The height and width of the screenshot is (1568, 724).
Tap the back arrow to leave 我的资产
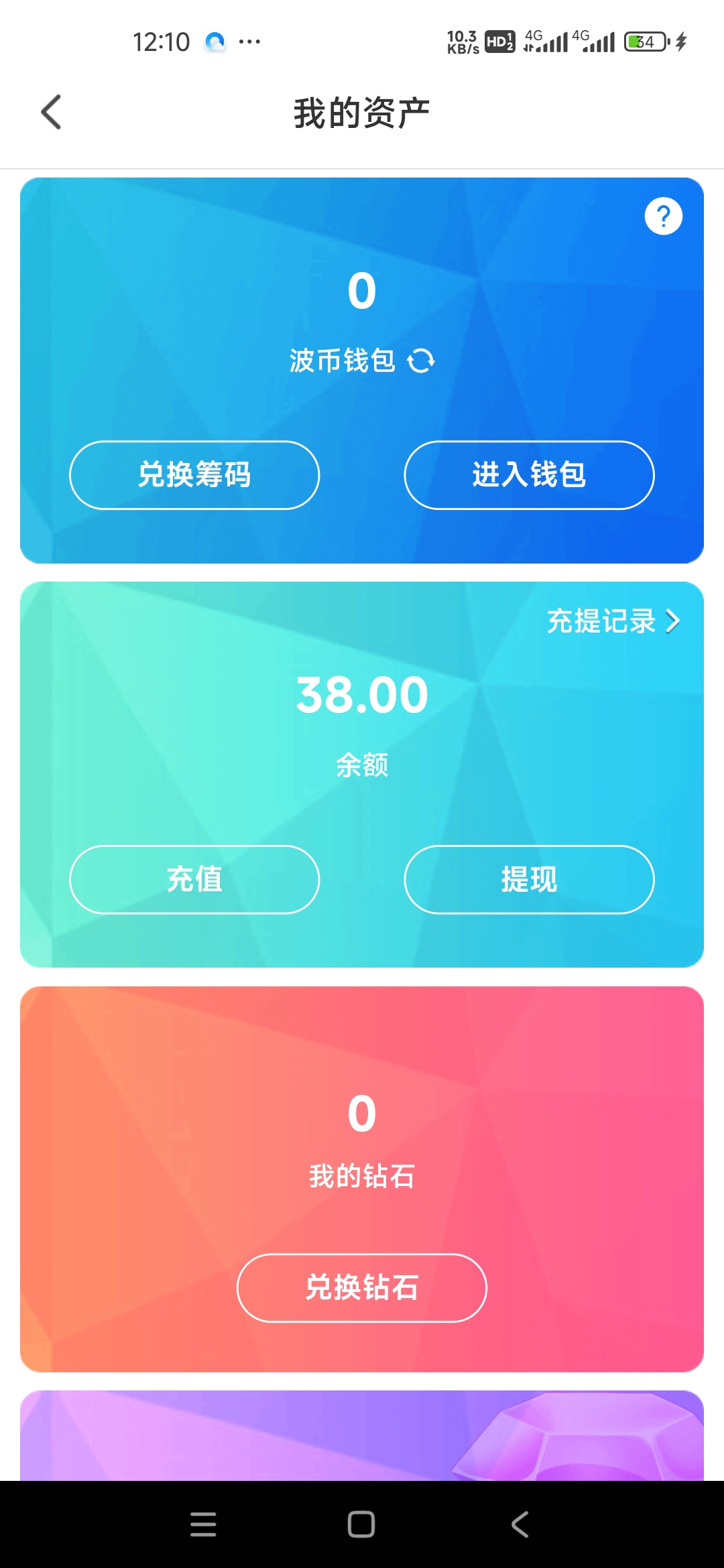(50, 112)
